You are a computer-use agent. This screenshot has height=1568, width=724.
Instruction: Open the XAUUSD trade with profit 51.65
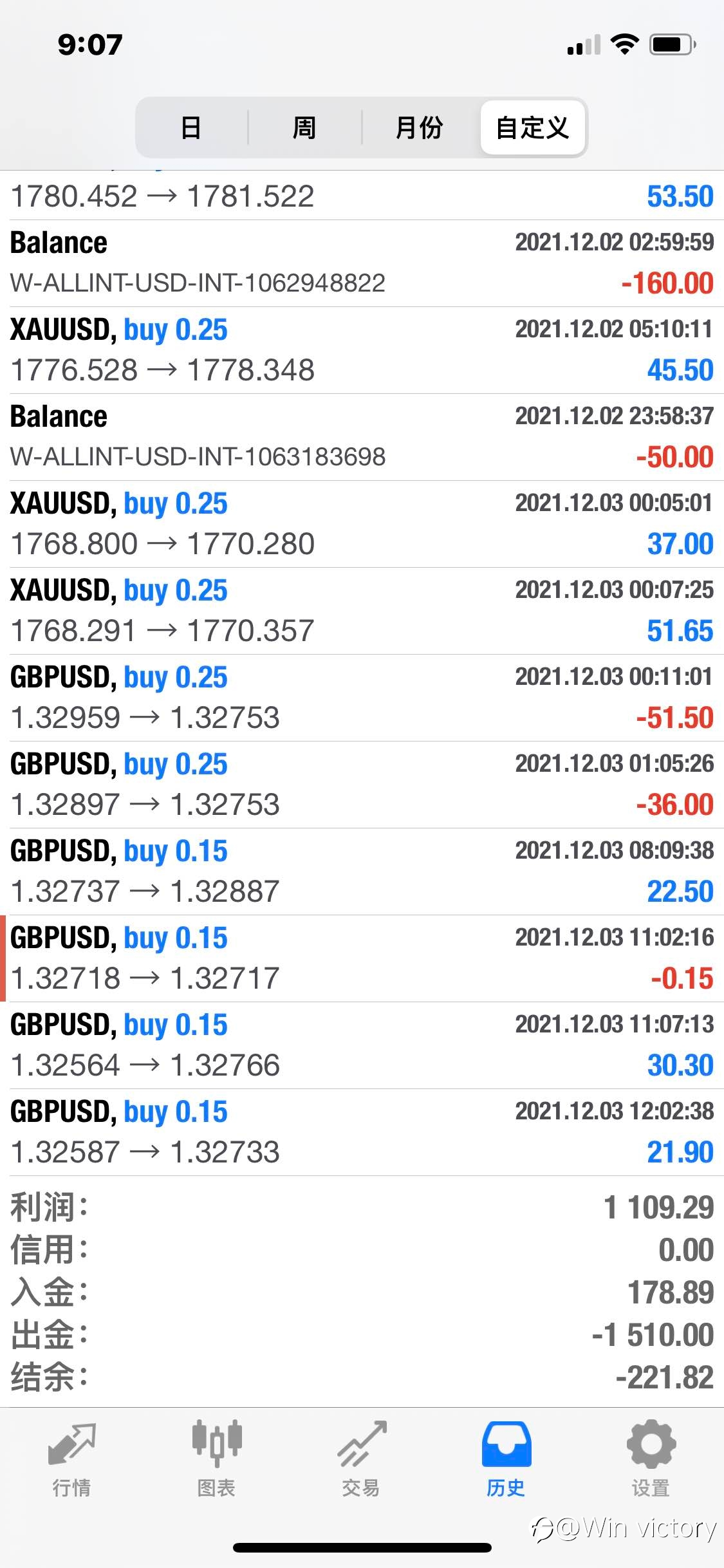(x=362, y=611)
